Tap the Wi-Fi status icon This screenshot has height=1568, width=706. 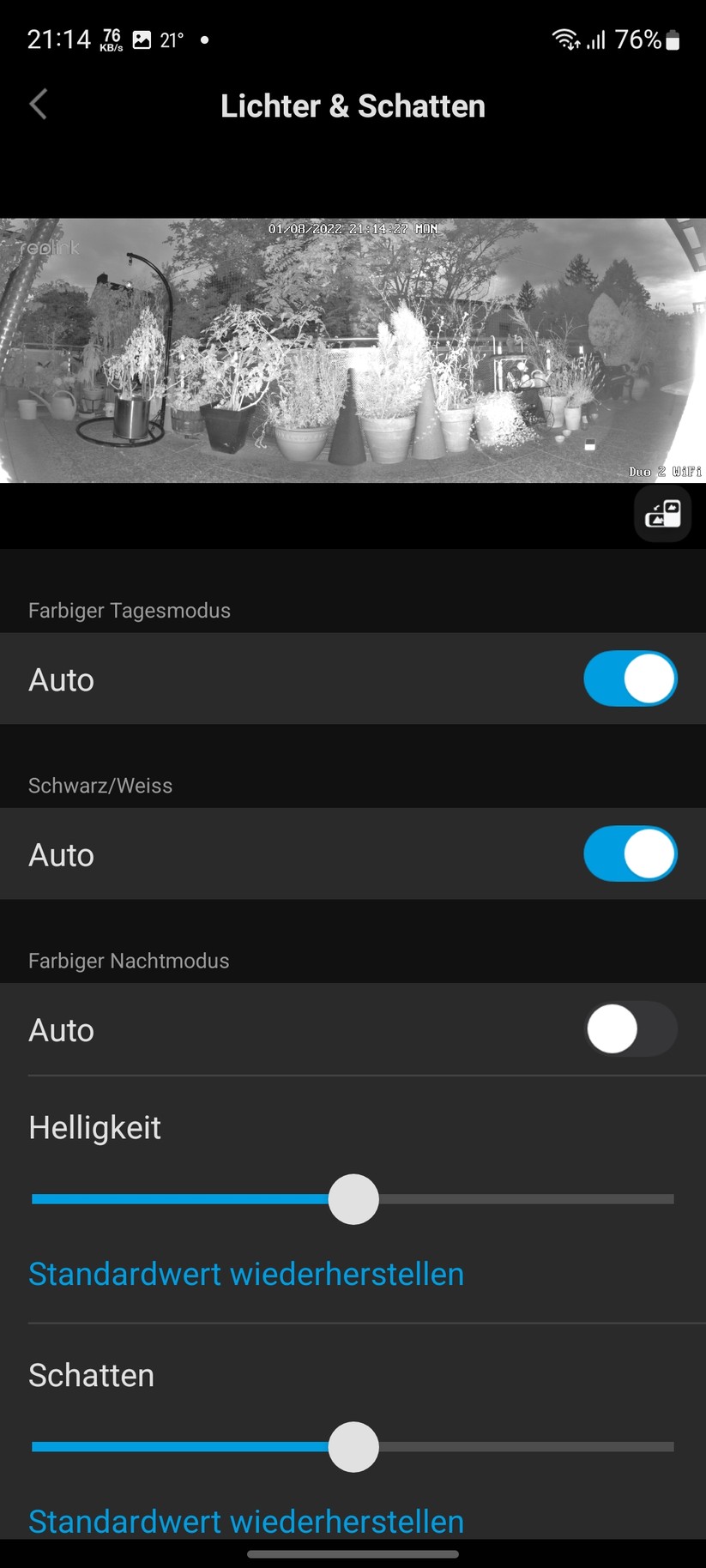[x=565, y=39]
